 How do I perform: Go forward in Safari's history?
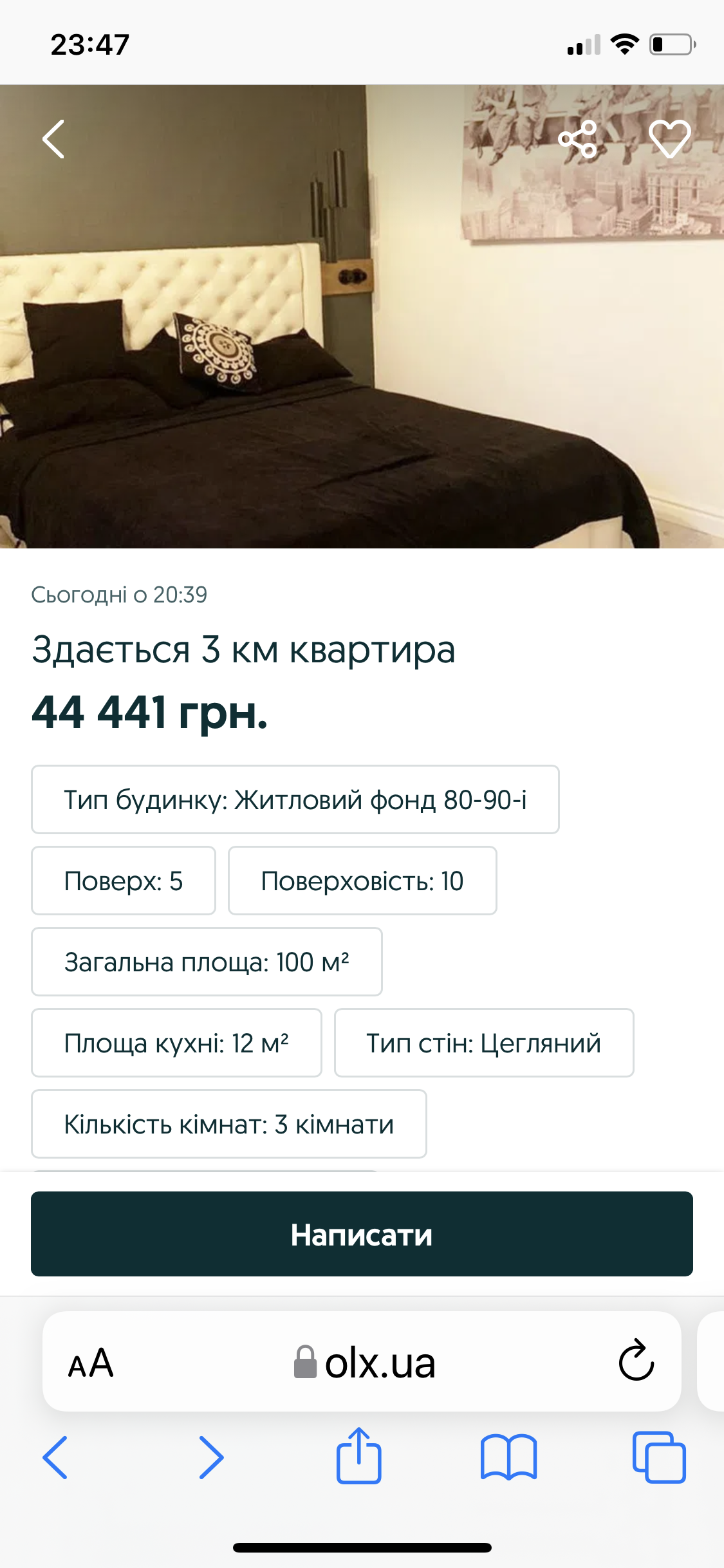coord(211,1457)
